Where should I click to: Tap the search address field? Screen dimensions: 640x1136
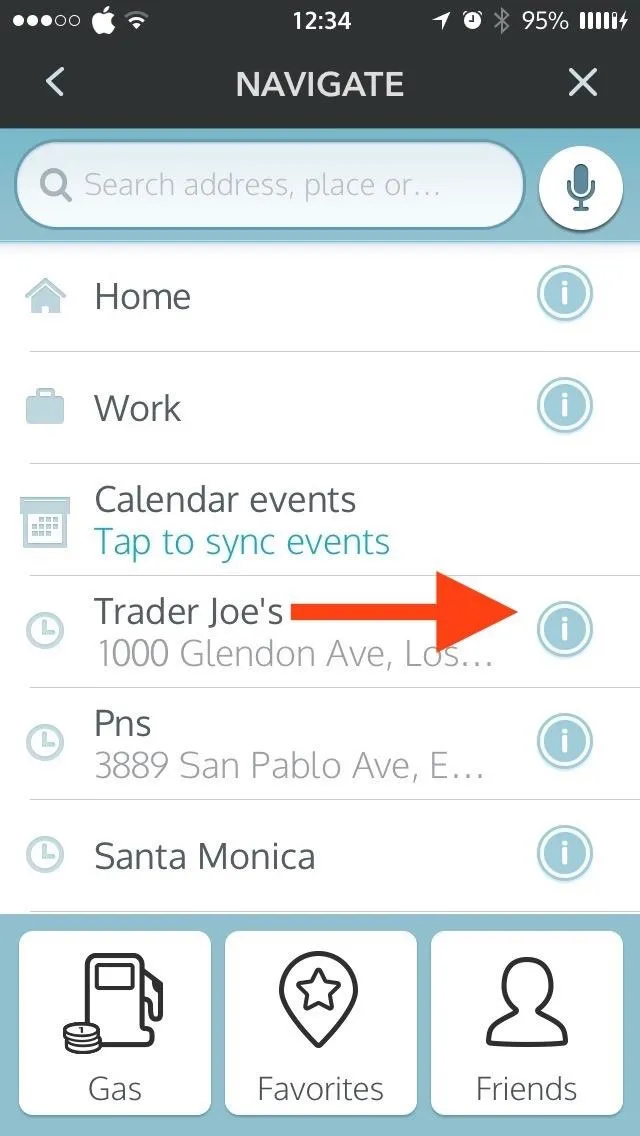pos(270,185)
